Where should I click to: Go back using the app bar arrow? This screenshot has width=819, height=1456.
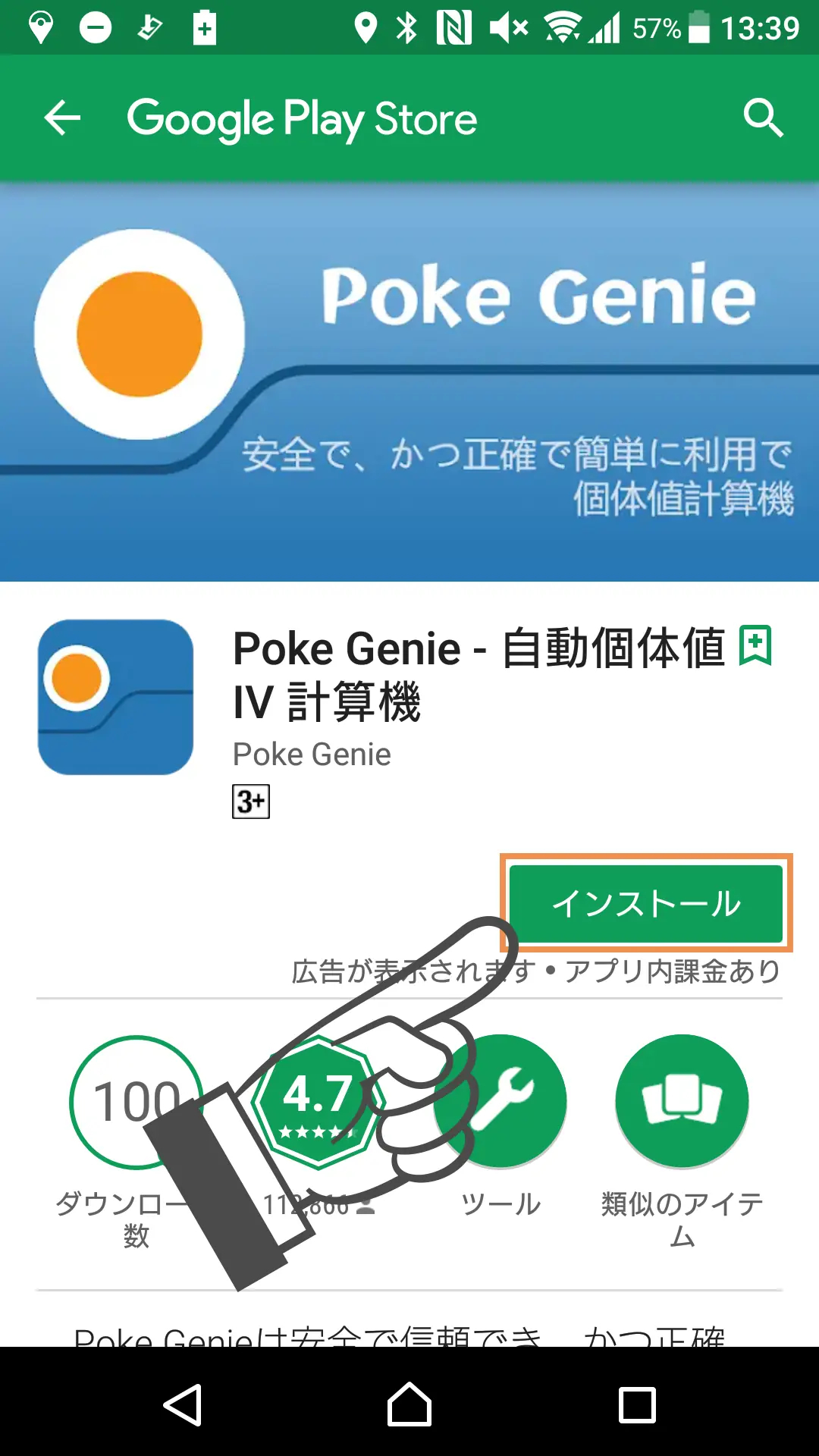coord(62,118)
